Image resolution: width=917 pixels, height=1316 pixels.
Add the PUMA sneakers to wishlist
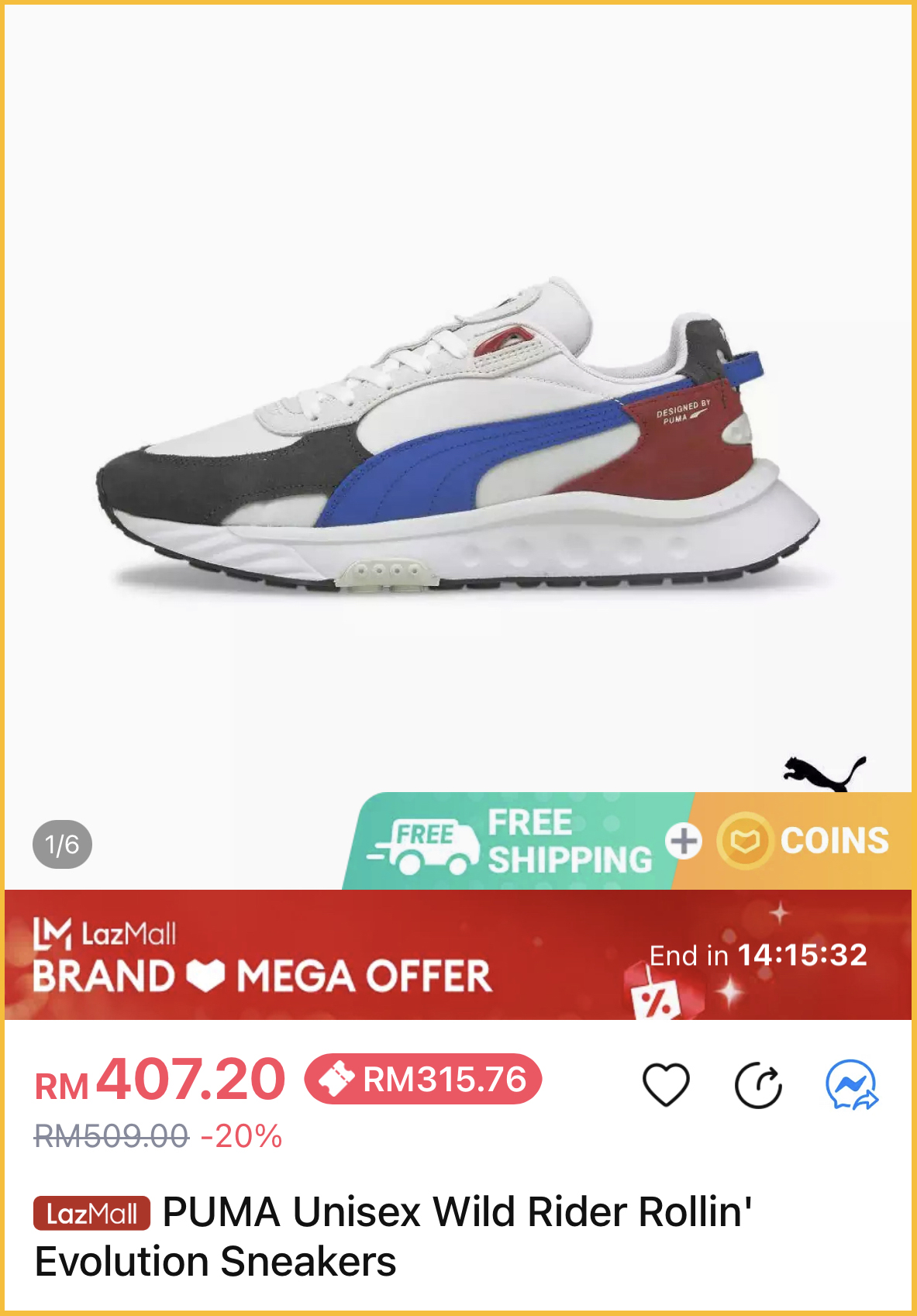[666, 1084]
